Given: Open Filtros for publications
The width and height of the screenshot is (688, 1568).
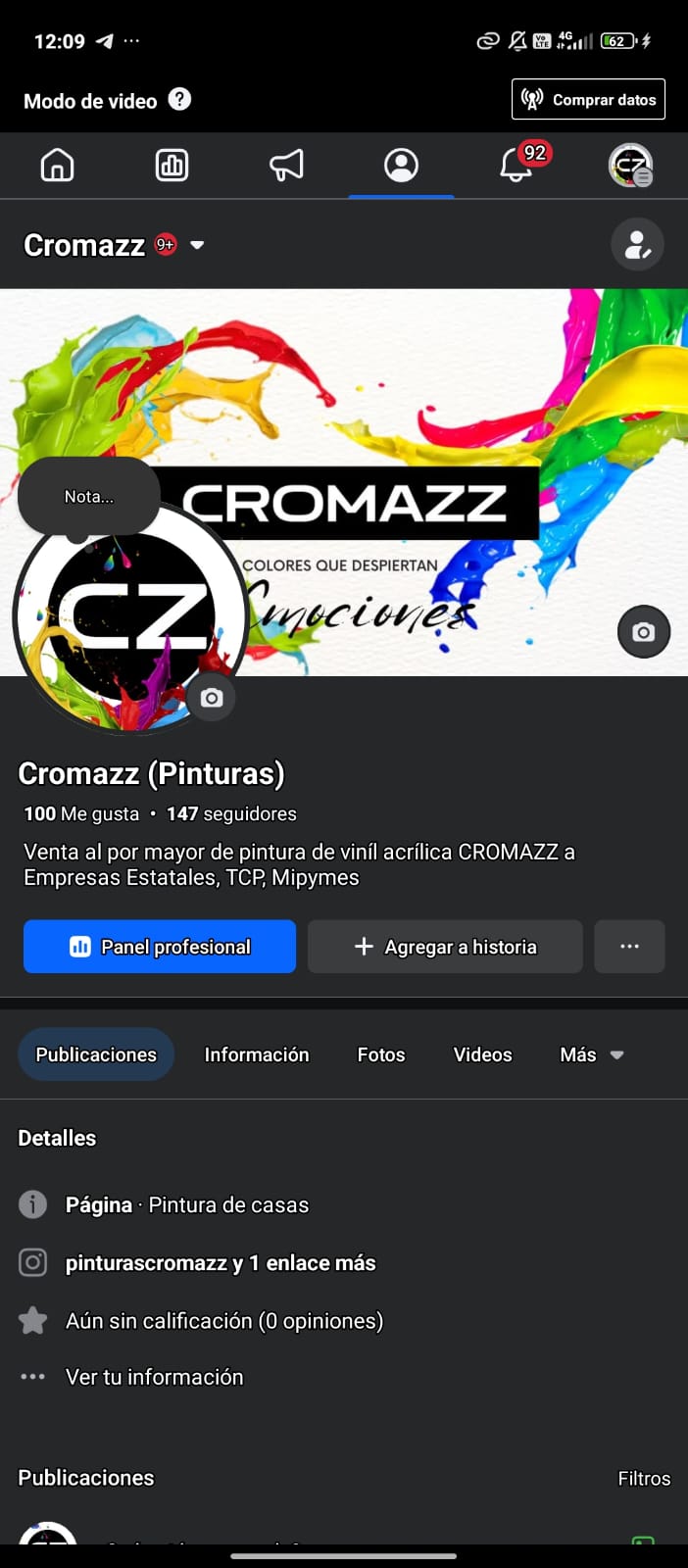Looking at the screenshot, I should pyautogui.click(x=644, y=1479).
